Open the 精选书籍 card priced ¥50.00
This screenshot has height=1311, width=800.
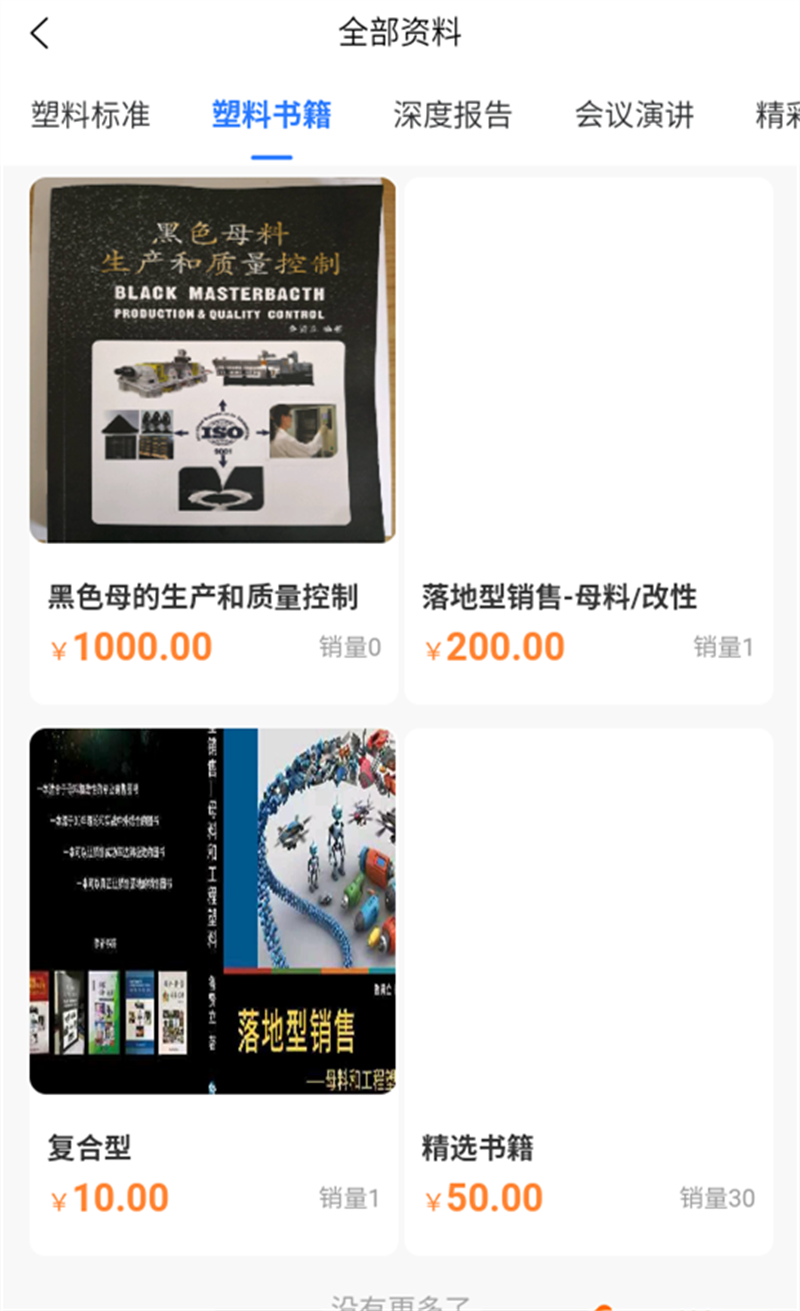click(588, 990)
